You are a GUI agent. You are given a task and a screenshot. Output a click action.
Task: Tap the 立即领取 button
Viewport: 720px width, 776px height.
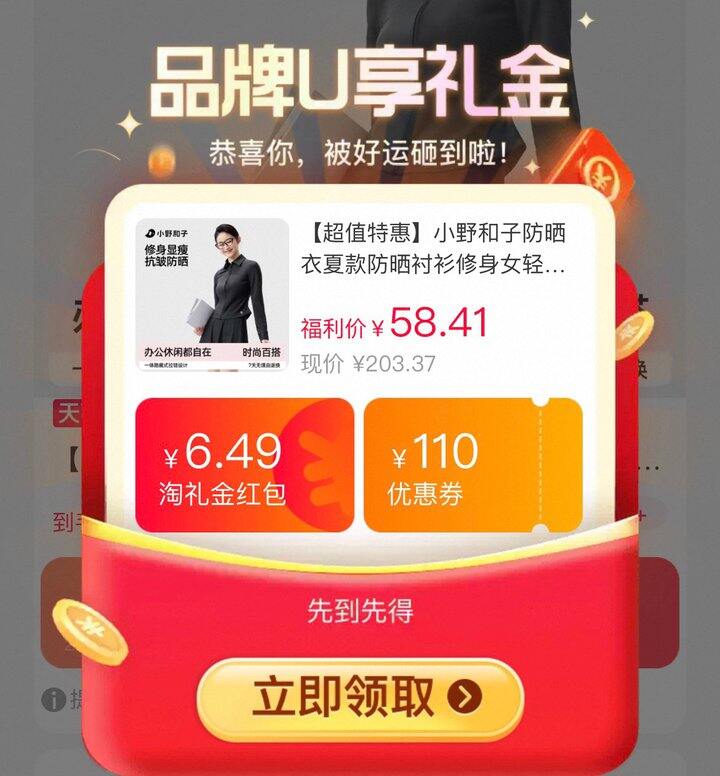tap(360, 698)
